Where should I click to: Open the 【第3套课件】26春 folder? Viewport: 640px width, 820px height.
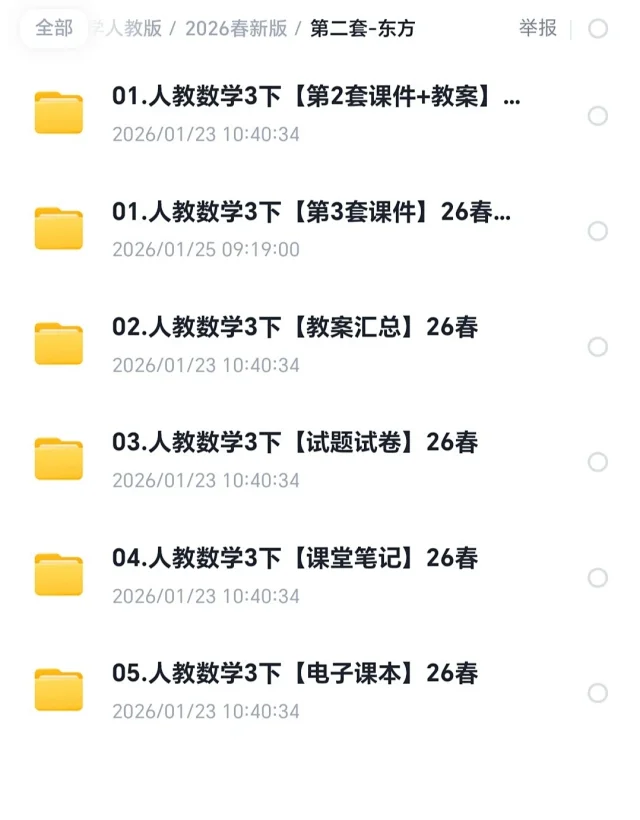pos(311,213)
